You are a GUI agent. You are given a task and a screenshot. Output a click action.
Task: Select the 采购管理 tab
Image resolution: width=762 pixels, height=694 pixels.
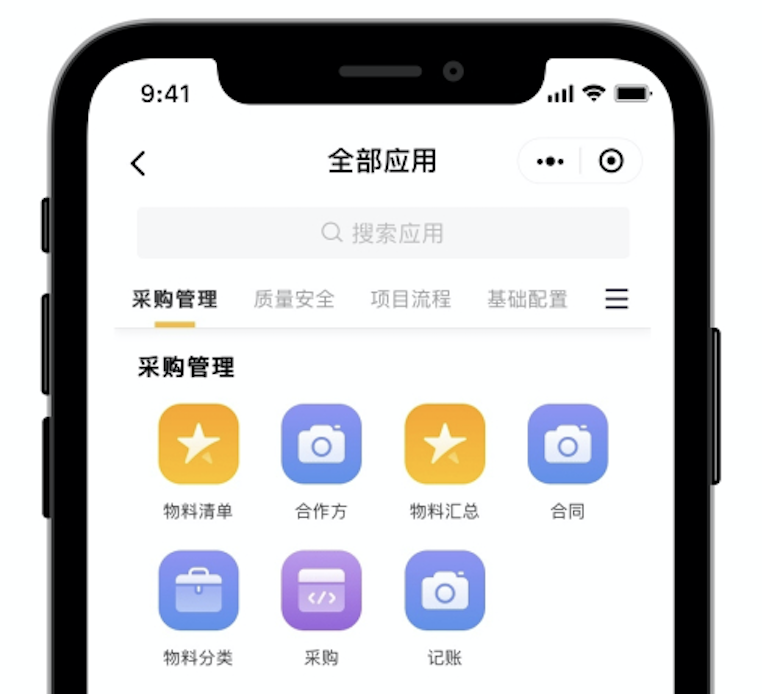coord(175,299)
